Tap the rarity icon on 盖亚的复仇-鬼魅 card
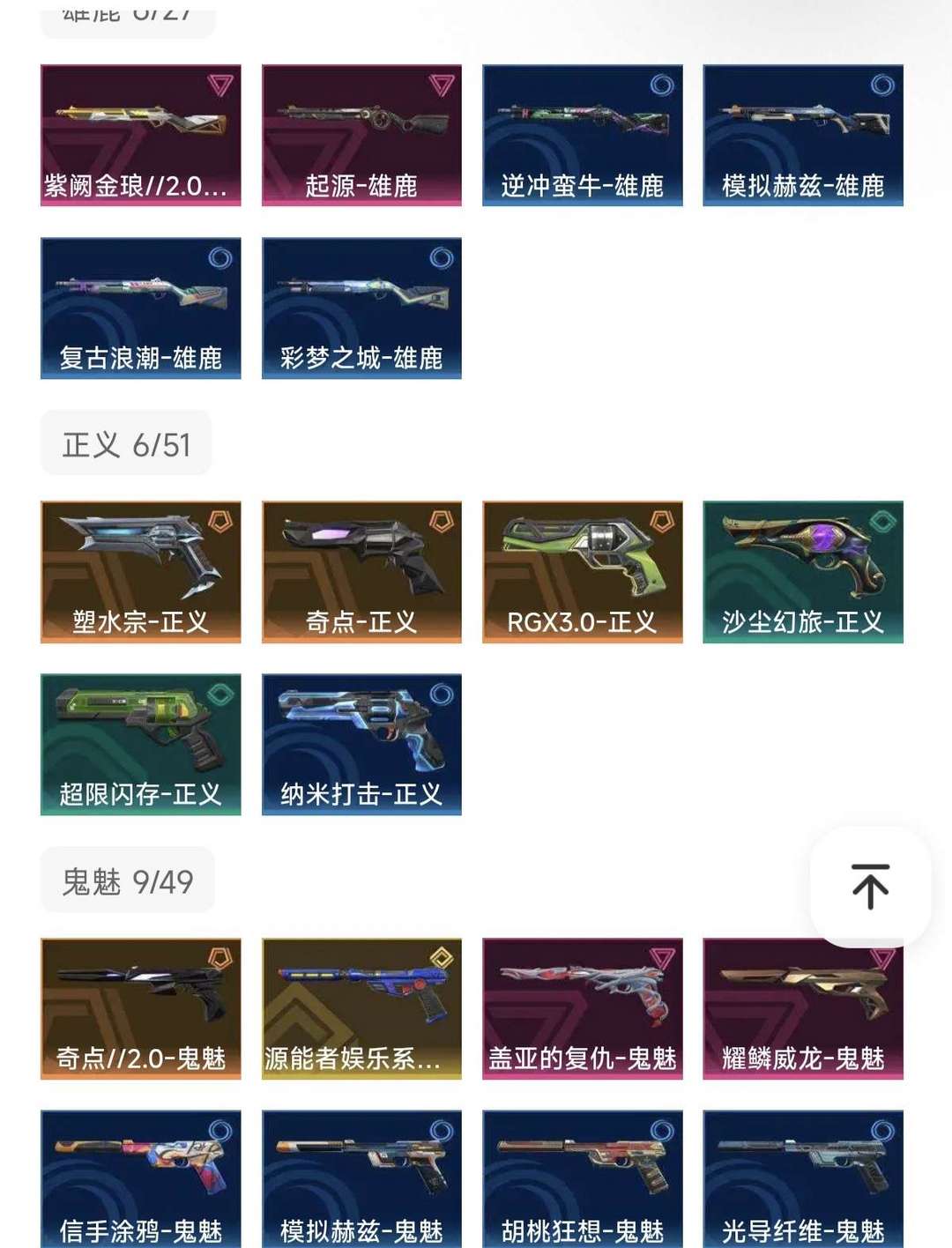 pos(664,956)
